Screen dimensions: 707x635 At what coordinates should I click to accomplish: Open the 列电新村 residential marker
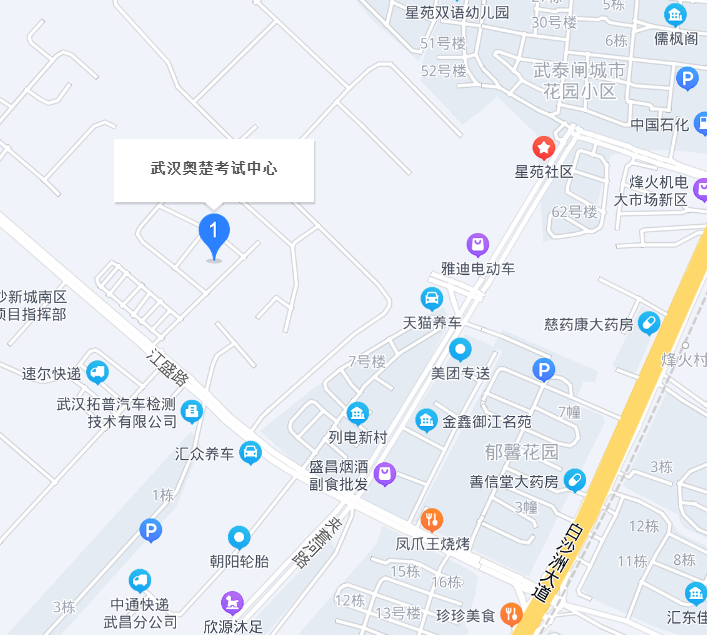(x=357, y=413)
